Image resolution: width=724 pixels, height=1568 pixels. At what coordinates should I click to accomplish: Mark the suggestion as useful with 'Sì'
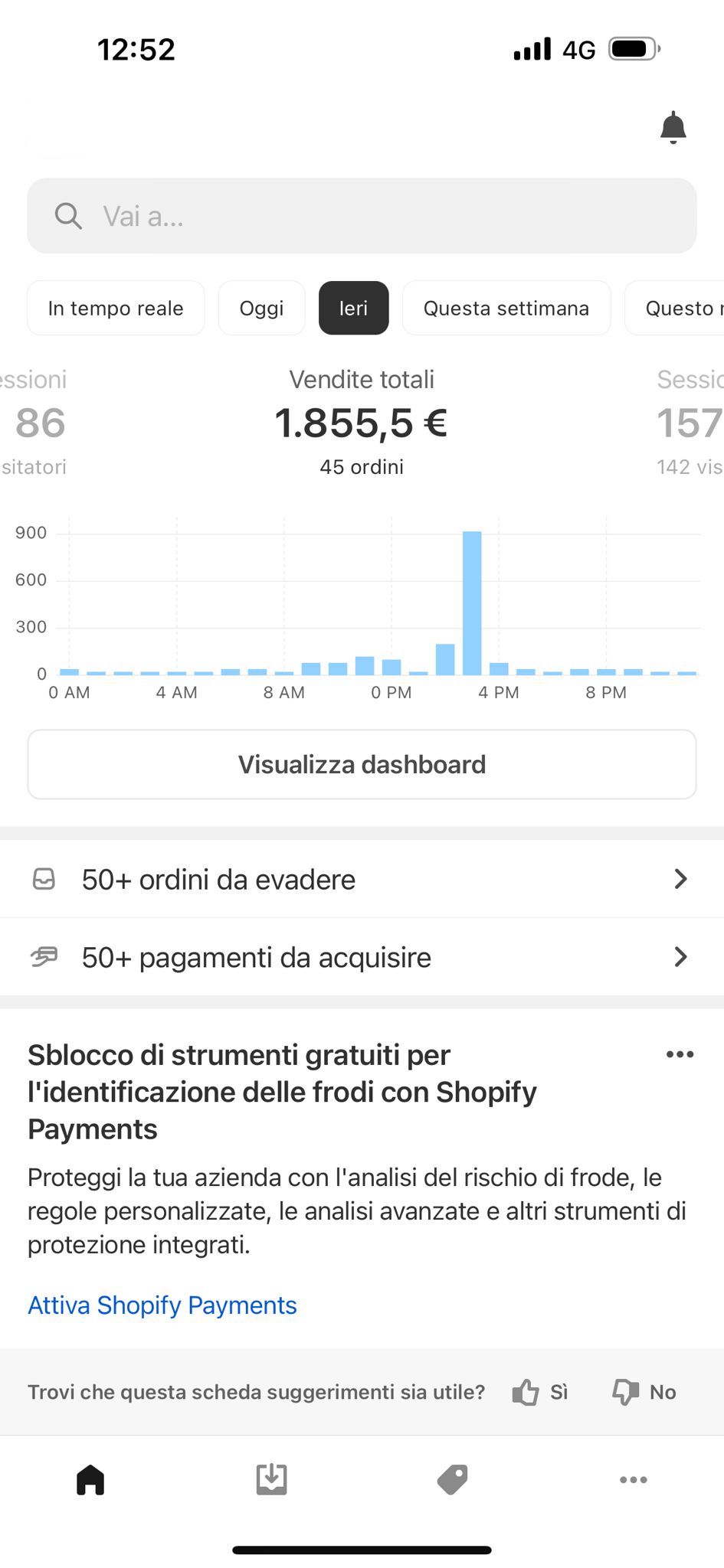(540, 1392)
